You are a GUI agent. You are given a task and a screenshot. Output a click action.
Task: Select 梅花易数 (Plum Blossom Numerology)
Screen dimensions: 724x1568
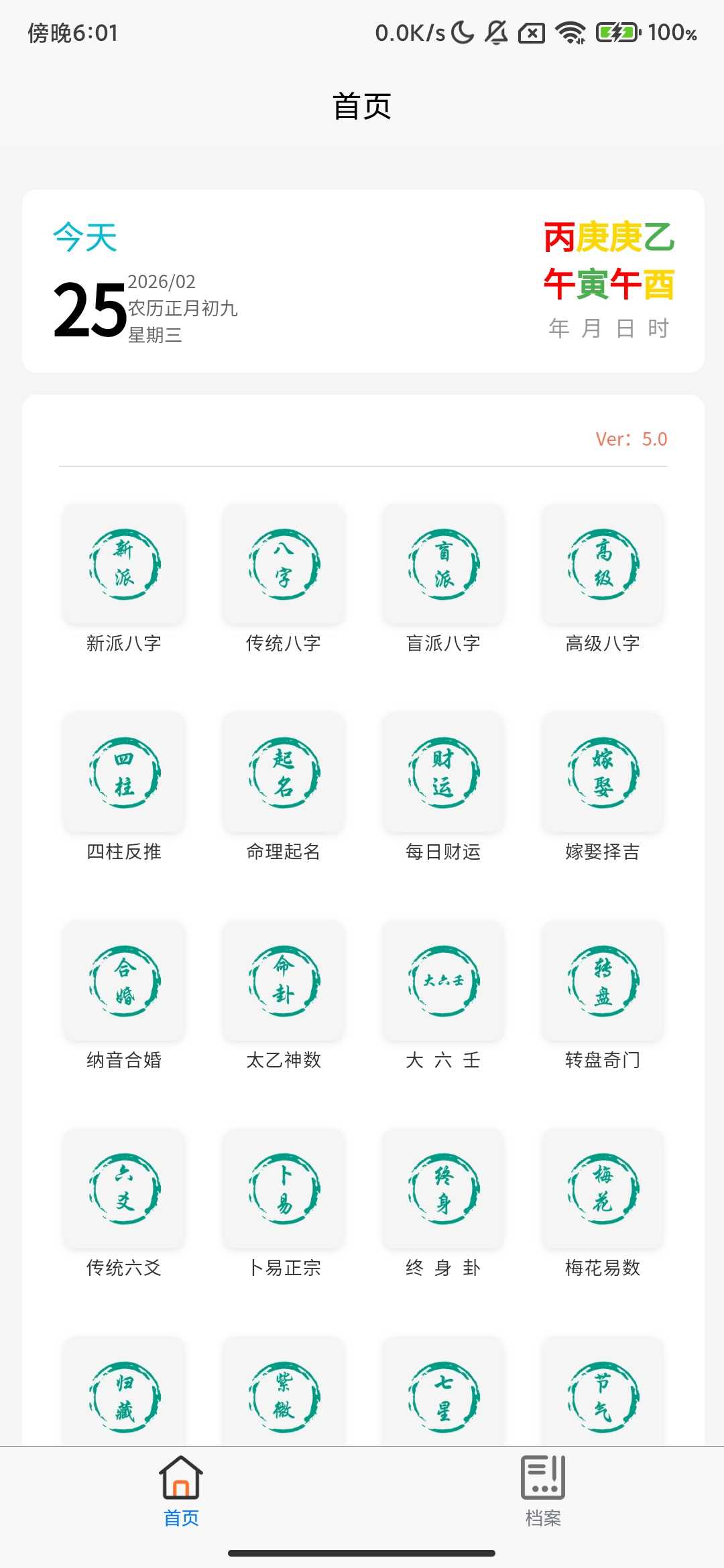(602, 1189)
